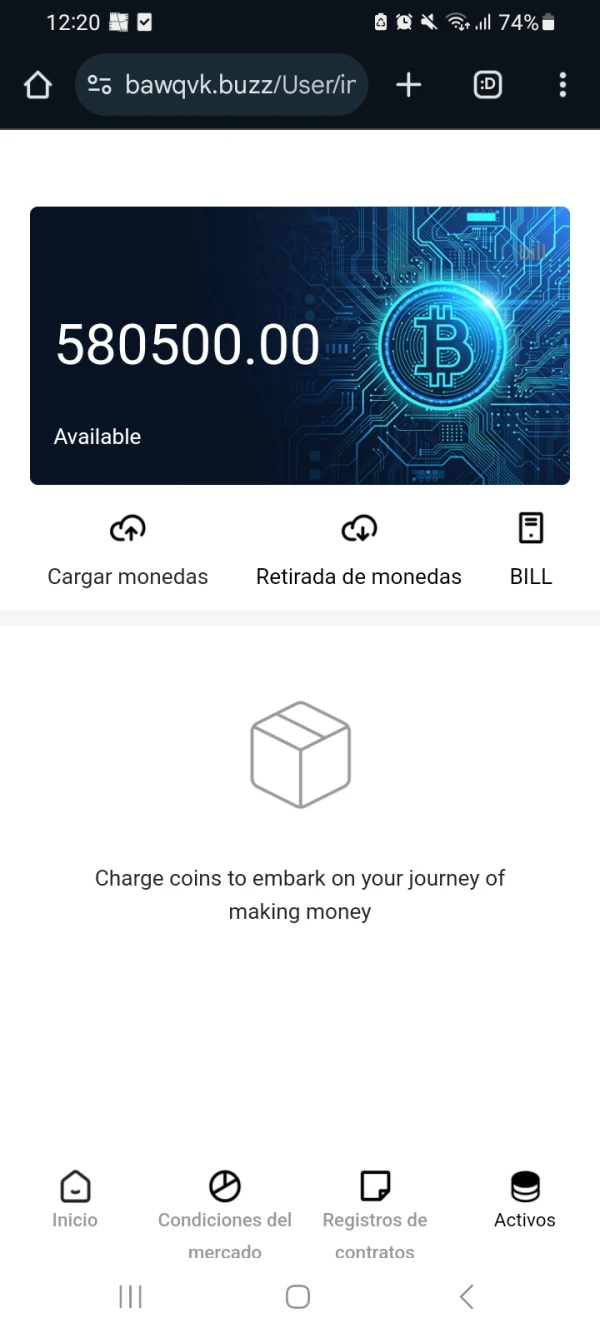Select the Activos tab
Image resolution: width=600 pixels, height=1333 pixels.
coord(525,1200)
